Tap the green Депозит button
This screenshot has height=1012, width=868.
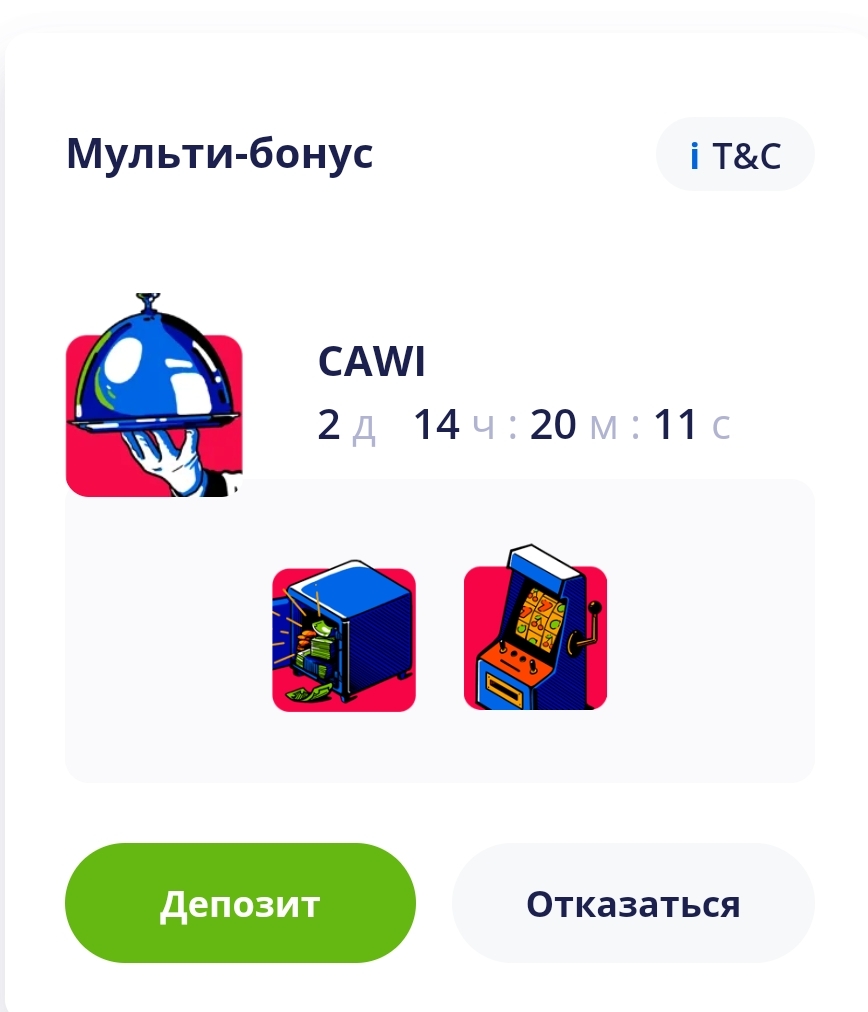coord(240,903)
